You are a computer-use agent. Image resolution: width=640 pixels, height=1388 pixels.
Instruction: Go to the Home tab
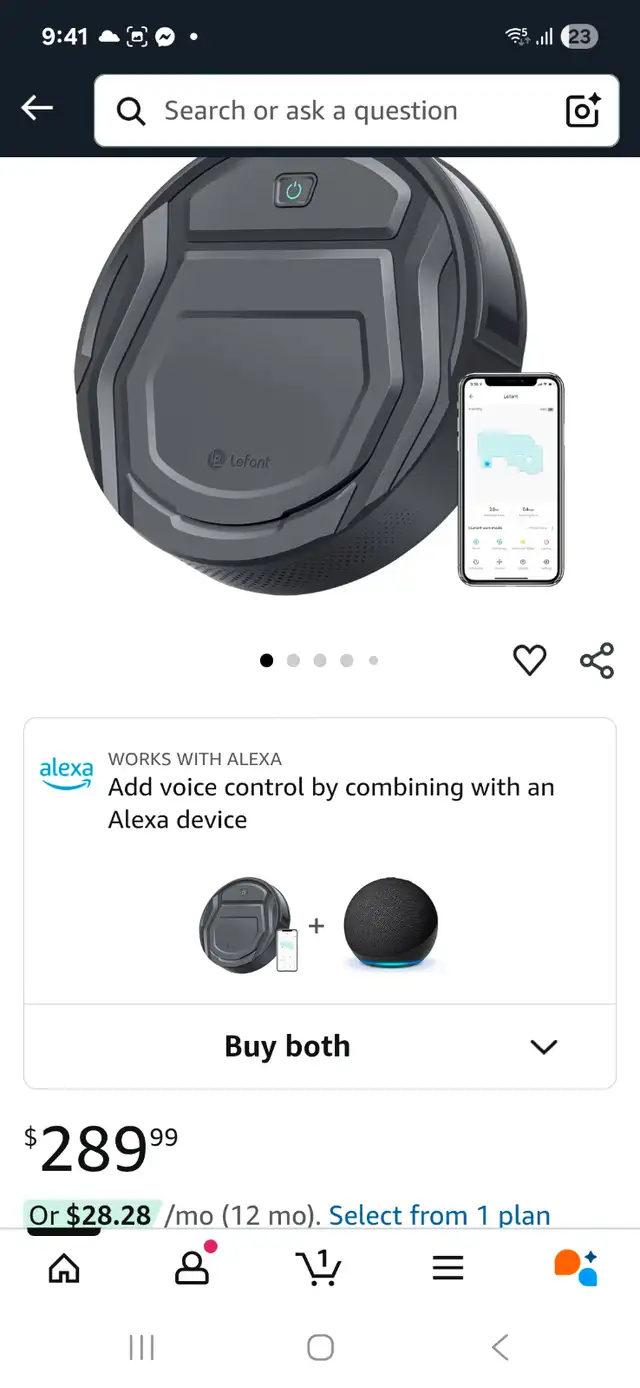(x=64, y=1268)
